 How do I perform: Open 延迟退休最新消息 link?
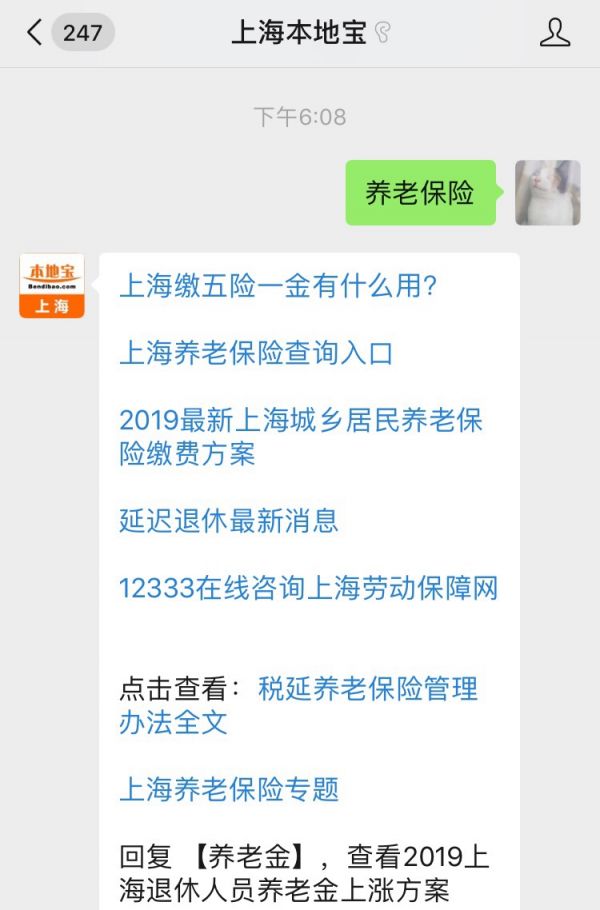tap(229, 520)
